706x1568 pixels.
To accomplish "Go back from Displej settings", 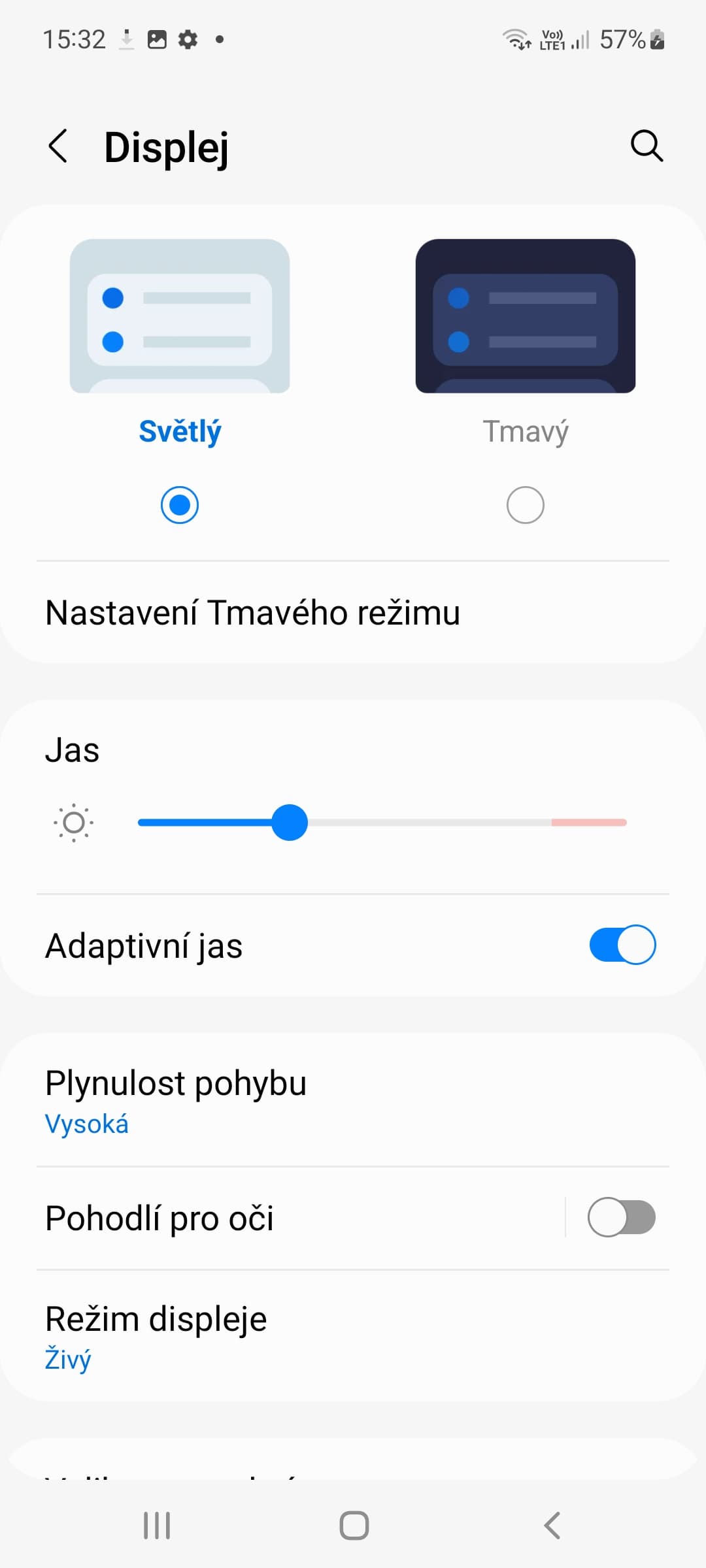I will [x=58, y=146].
